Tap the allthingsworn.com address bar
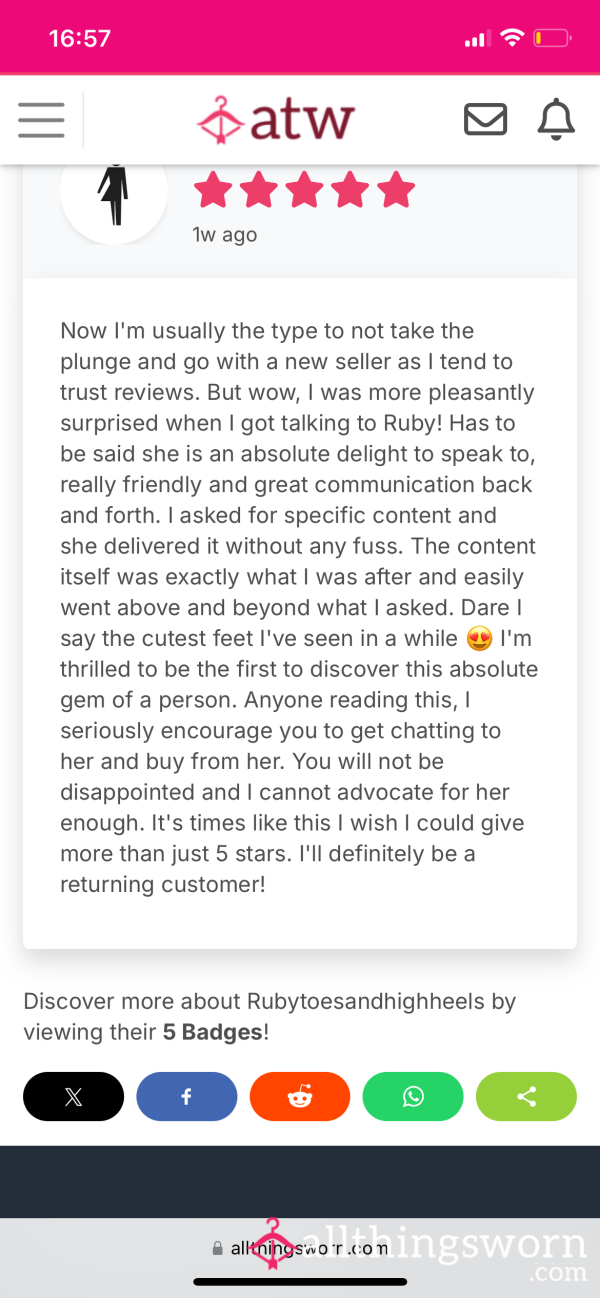Image resolution: width=600 pixels, height=1298 pixels. click(300, 1248)
